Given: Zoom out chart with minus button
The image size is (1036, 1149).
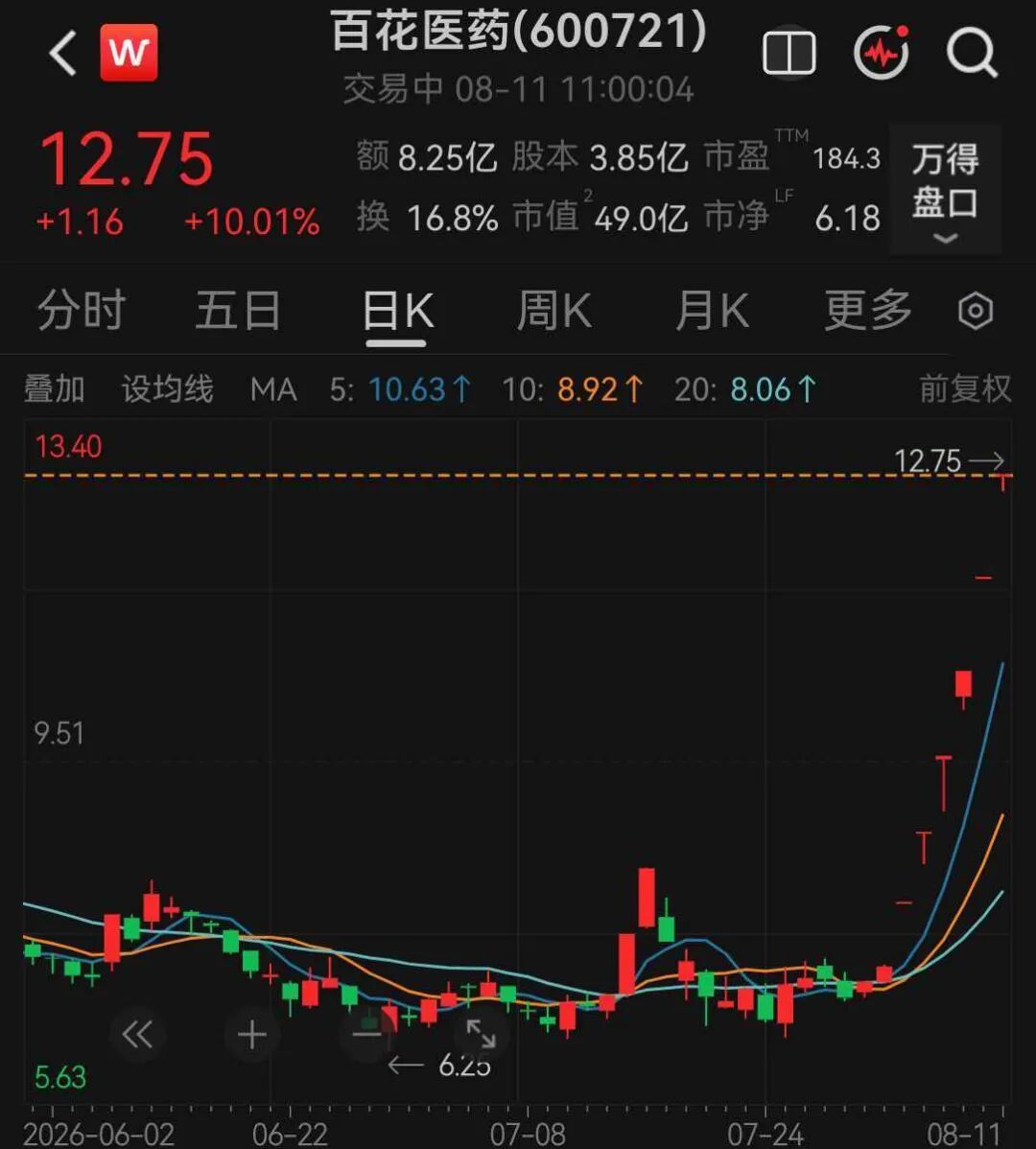Looking at the screenshot, I should 367,1034.
